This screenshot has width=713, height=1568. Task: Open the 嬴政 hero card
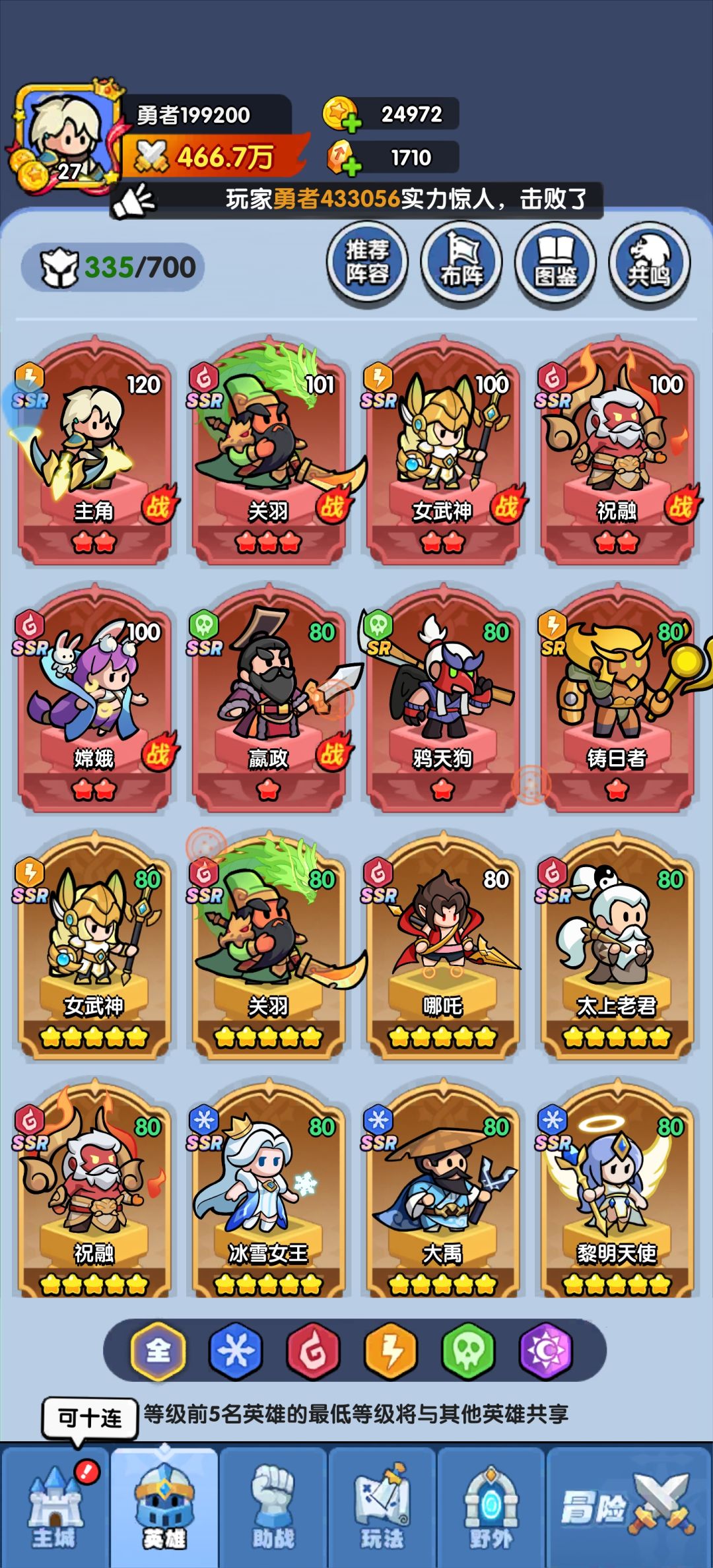click(269, 699)
